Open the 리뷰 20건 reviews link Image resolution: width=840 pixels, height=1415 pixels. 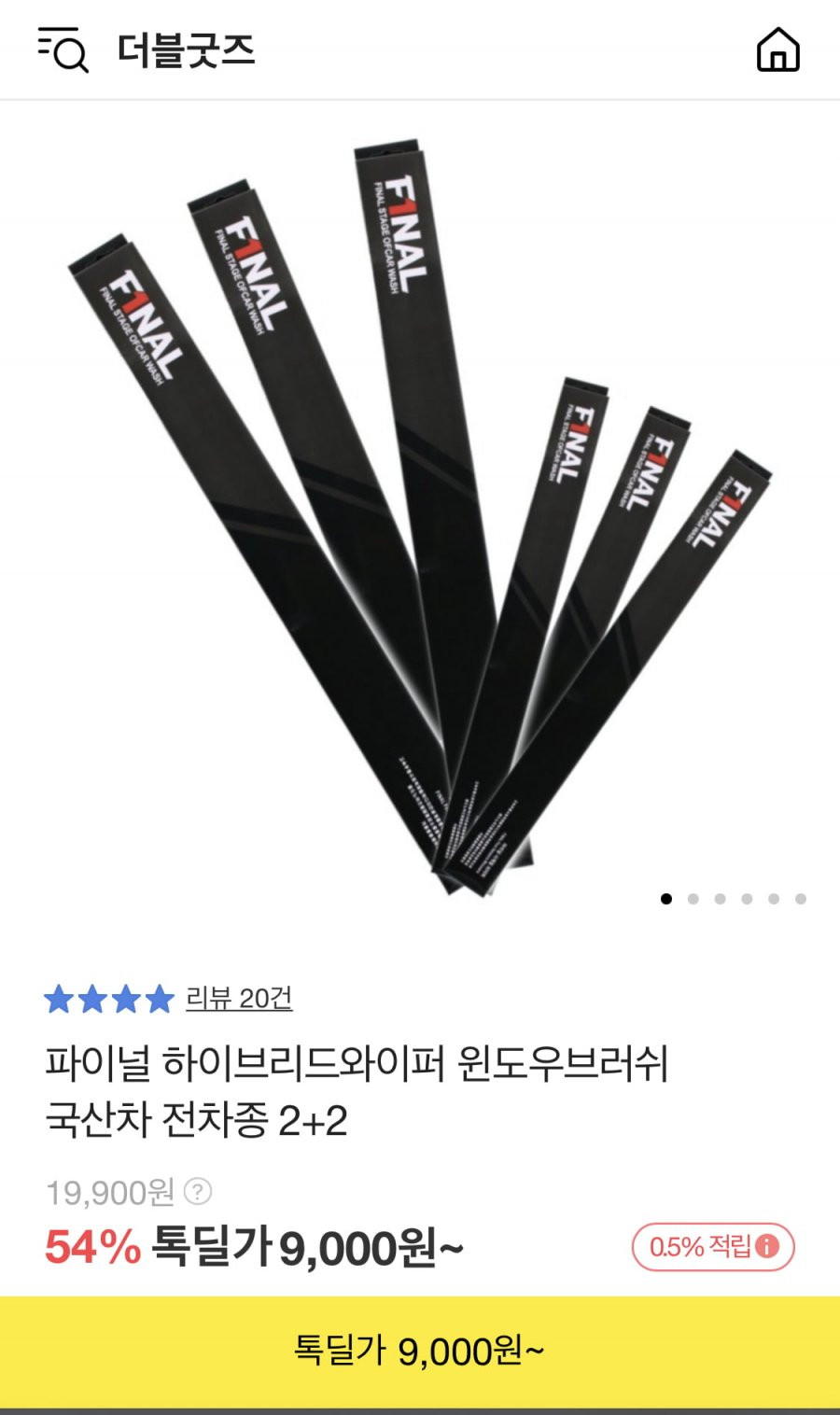click(x=239, y=999)
